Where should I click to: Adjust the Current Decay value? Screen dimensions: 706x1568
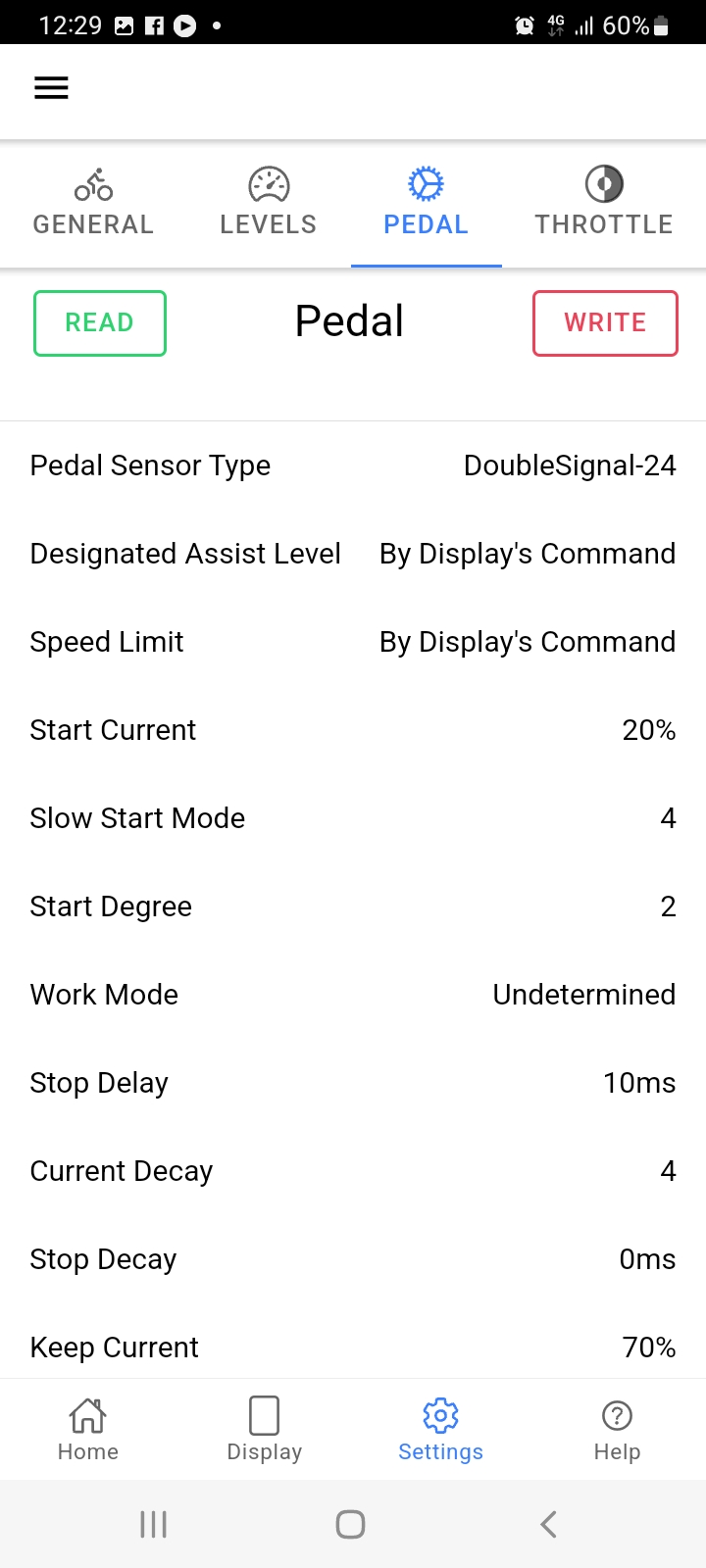tap(353, 1171)
